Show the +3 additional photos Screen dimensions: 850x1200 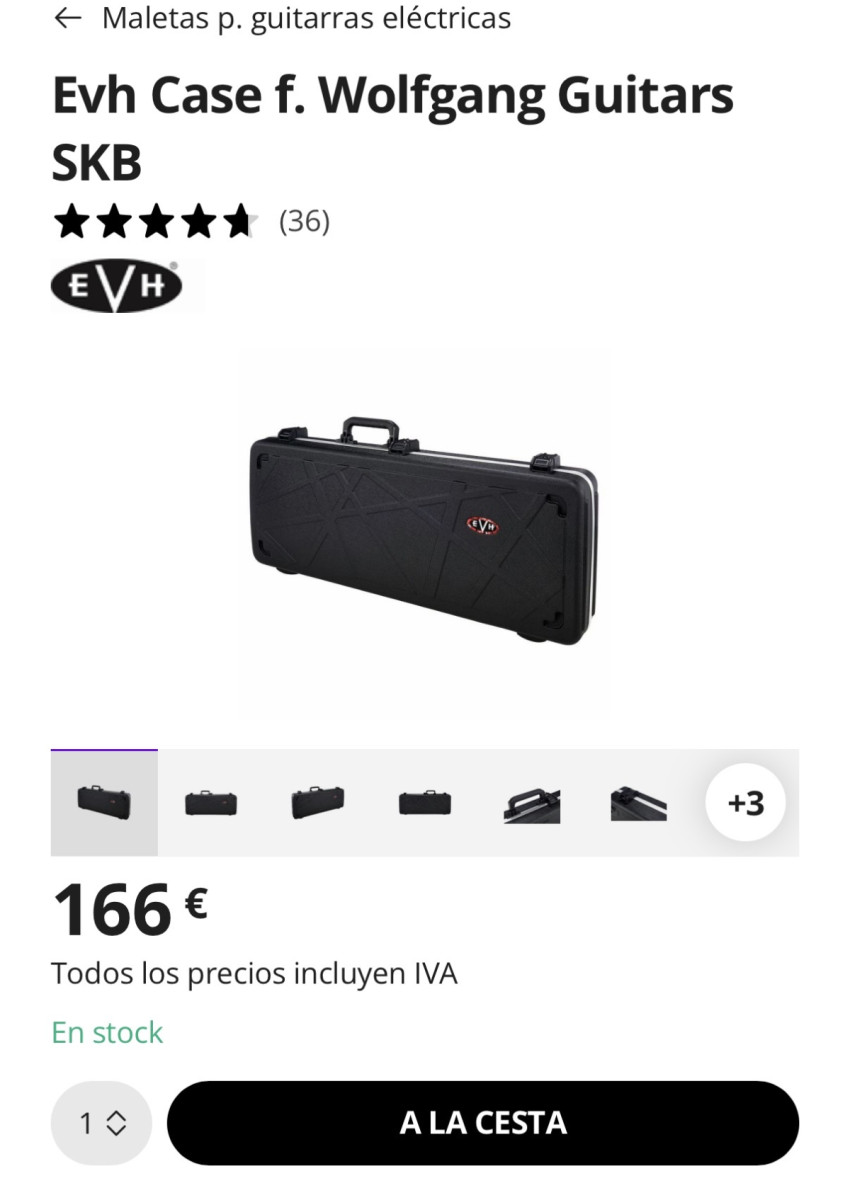tap(745, 803)
